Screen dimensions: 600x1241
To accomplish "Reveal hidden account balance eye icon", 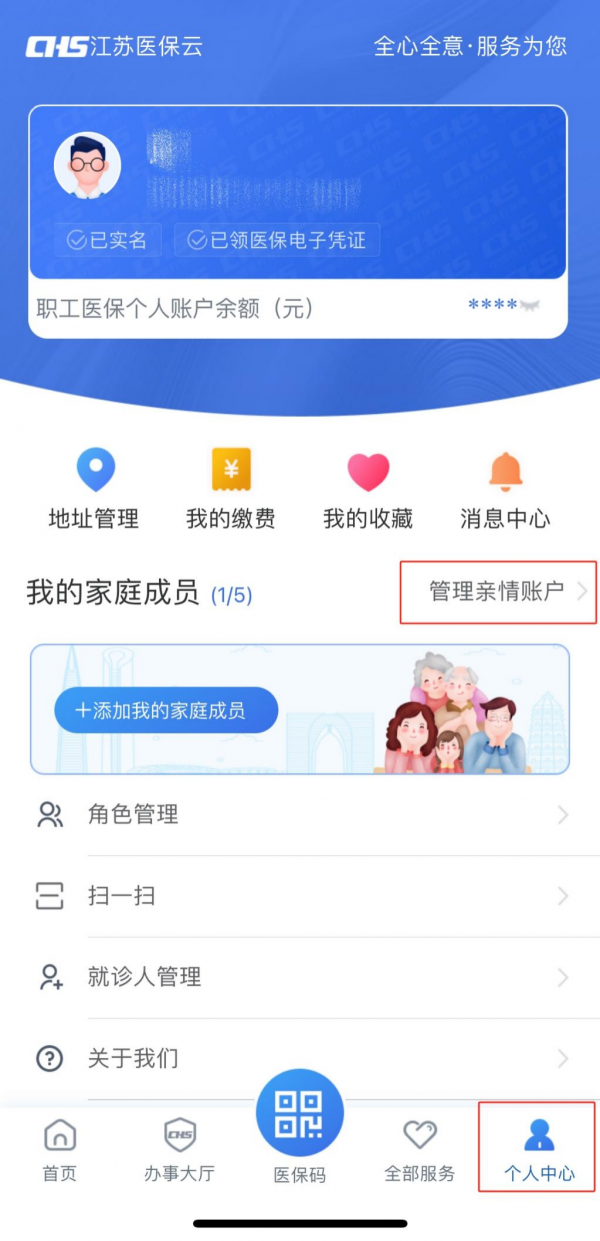I will click(x=530, y=306).
